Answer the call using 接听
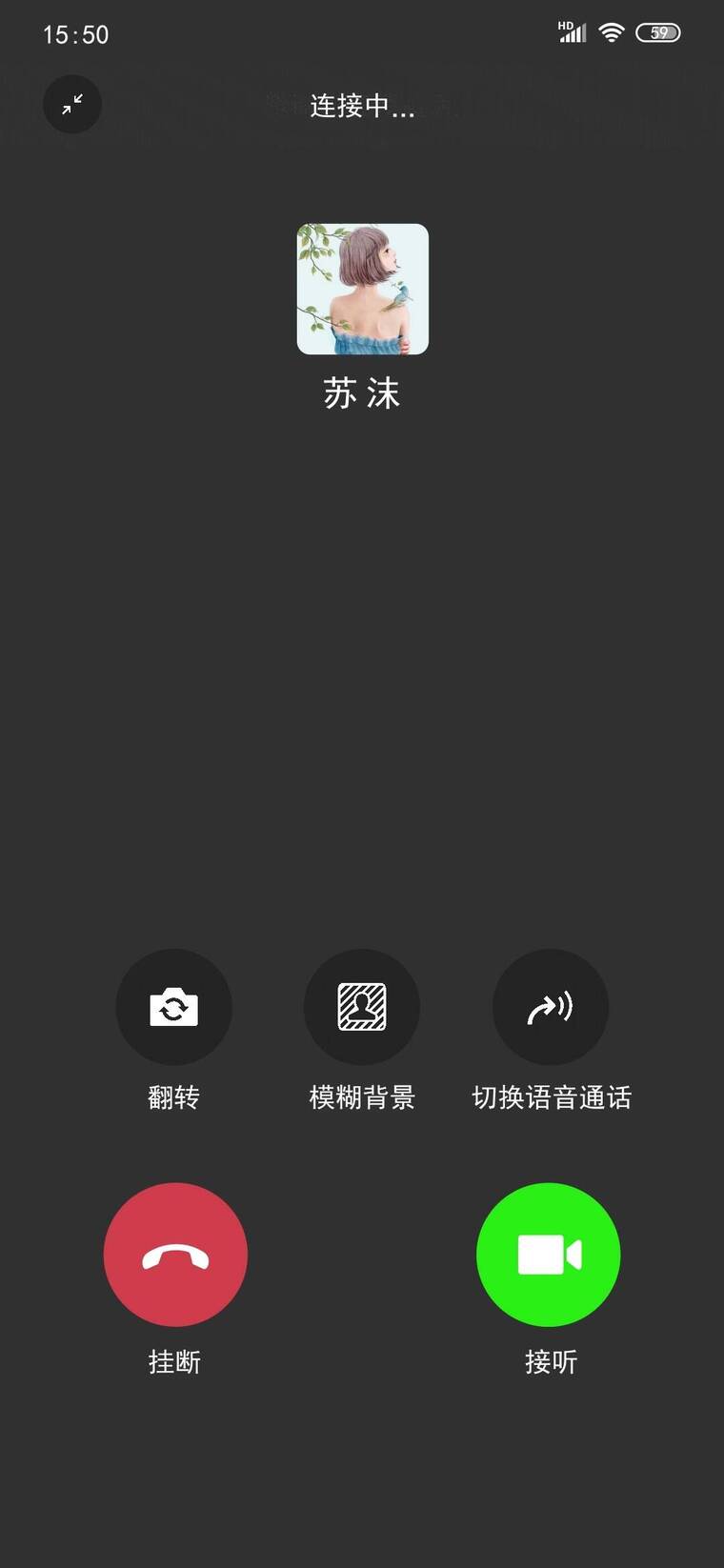724x1568 pixels. (549, 1255)
